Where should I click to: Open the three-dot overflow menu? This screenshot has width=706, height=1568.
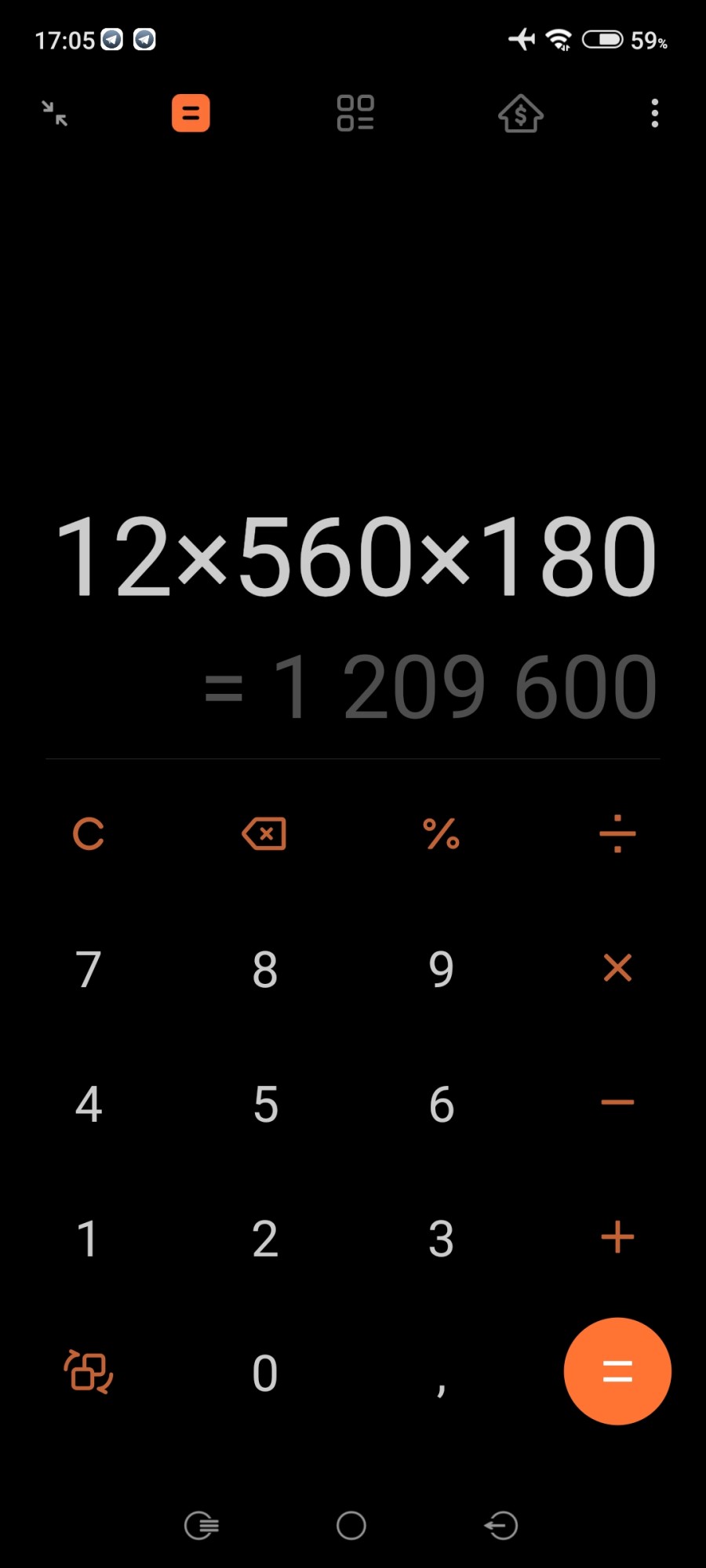tap(655, 114)
